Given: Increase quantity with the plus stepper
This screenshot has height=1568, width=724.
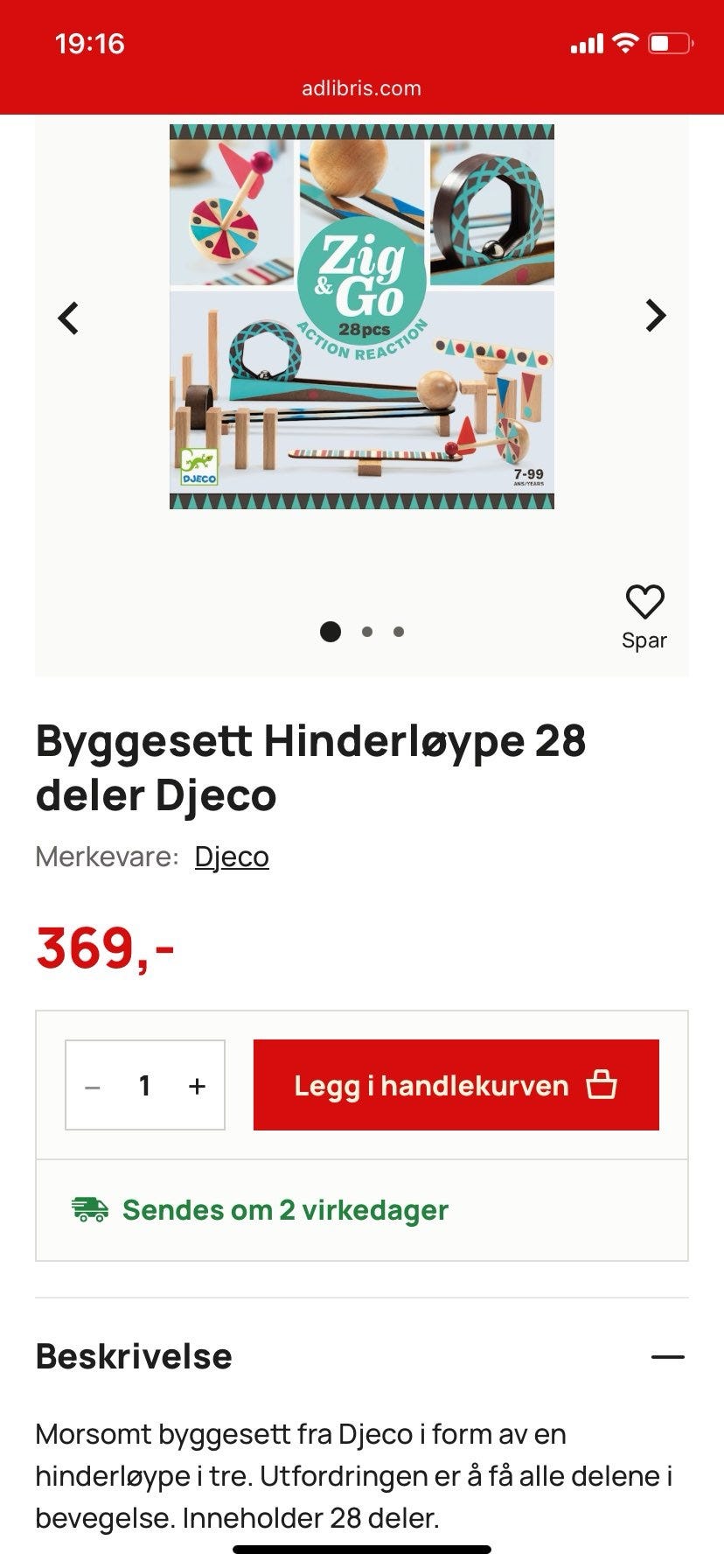Looking at the screenshot, I should coord(196,1085).
